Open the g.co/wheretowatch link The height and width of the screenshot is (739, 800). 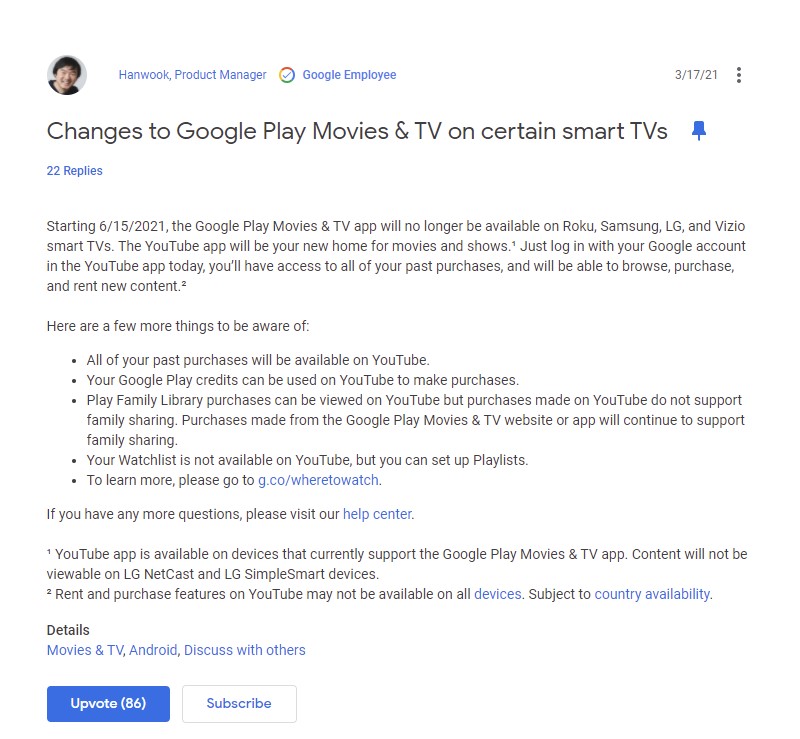pyautogui.click(x=319, y=480)
